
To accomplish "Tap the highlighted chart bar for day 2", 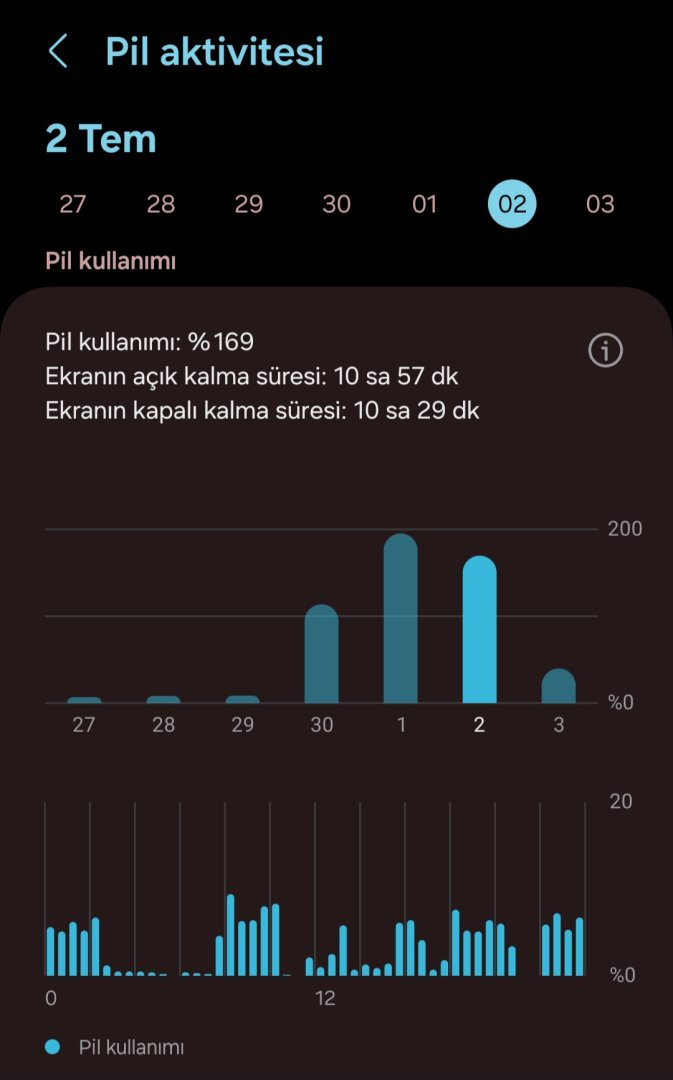I will coord(479,630).
